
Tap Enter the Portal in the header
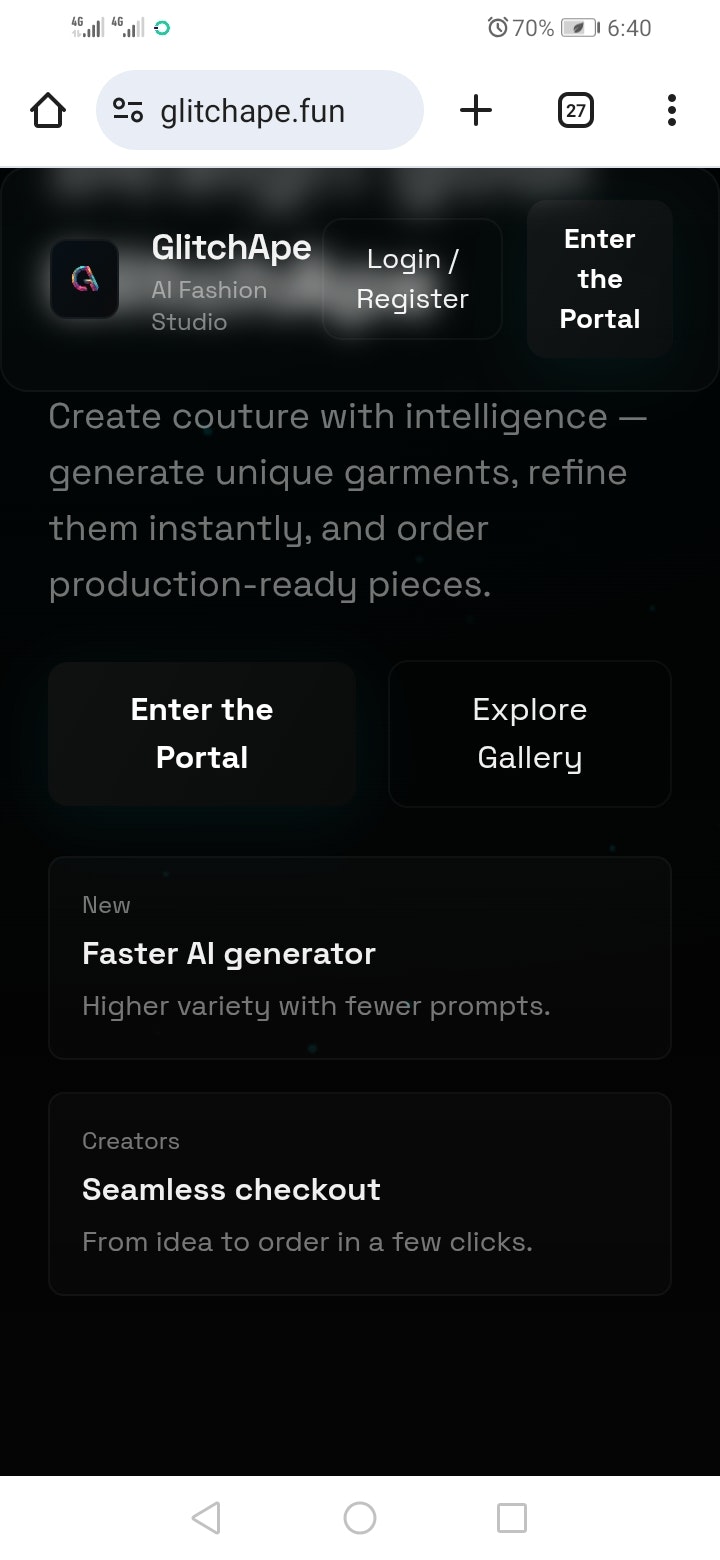(x=599, y=279)
